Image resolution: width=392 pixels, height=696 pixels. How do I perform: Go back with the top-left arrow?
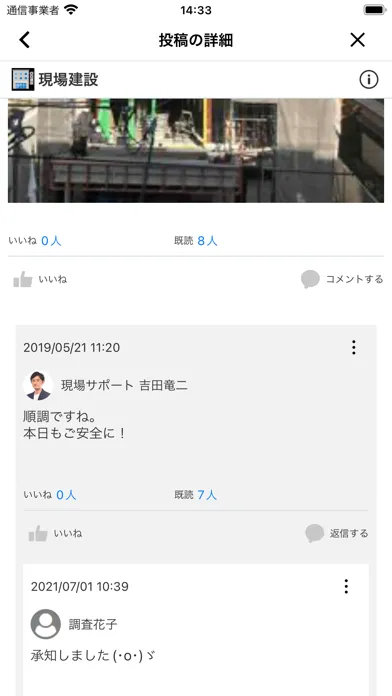pyautogui.click(x=24, y=40)
